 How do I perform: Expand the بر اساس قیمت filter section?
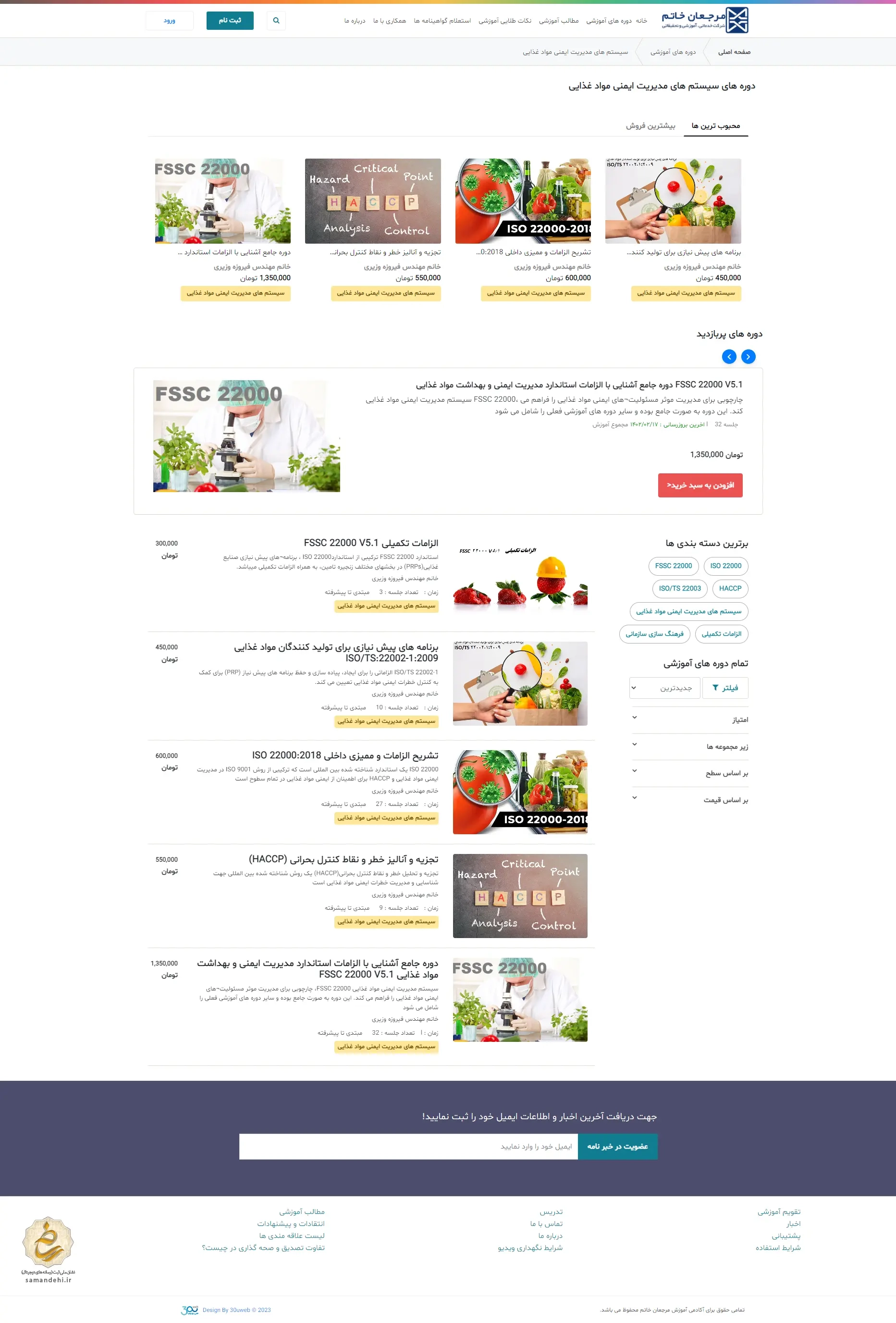coord(690,800)
